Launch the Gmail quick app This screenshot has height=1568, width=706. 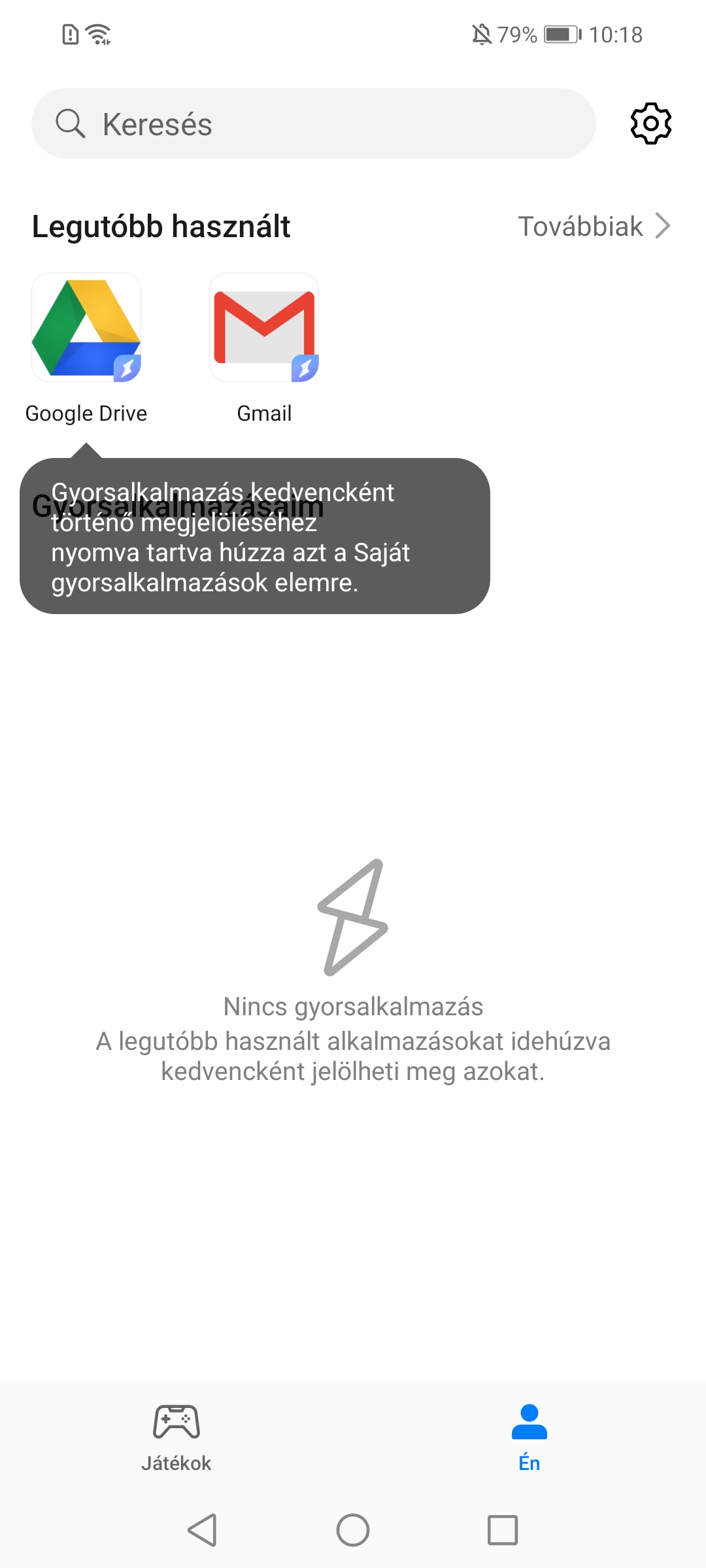pyautogui.click(x=264, y=328)
